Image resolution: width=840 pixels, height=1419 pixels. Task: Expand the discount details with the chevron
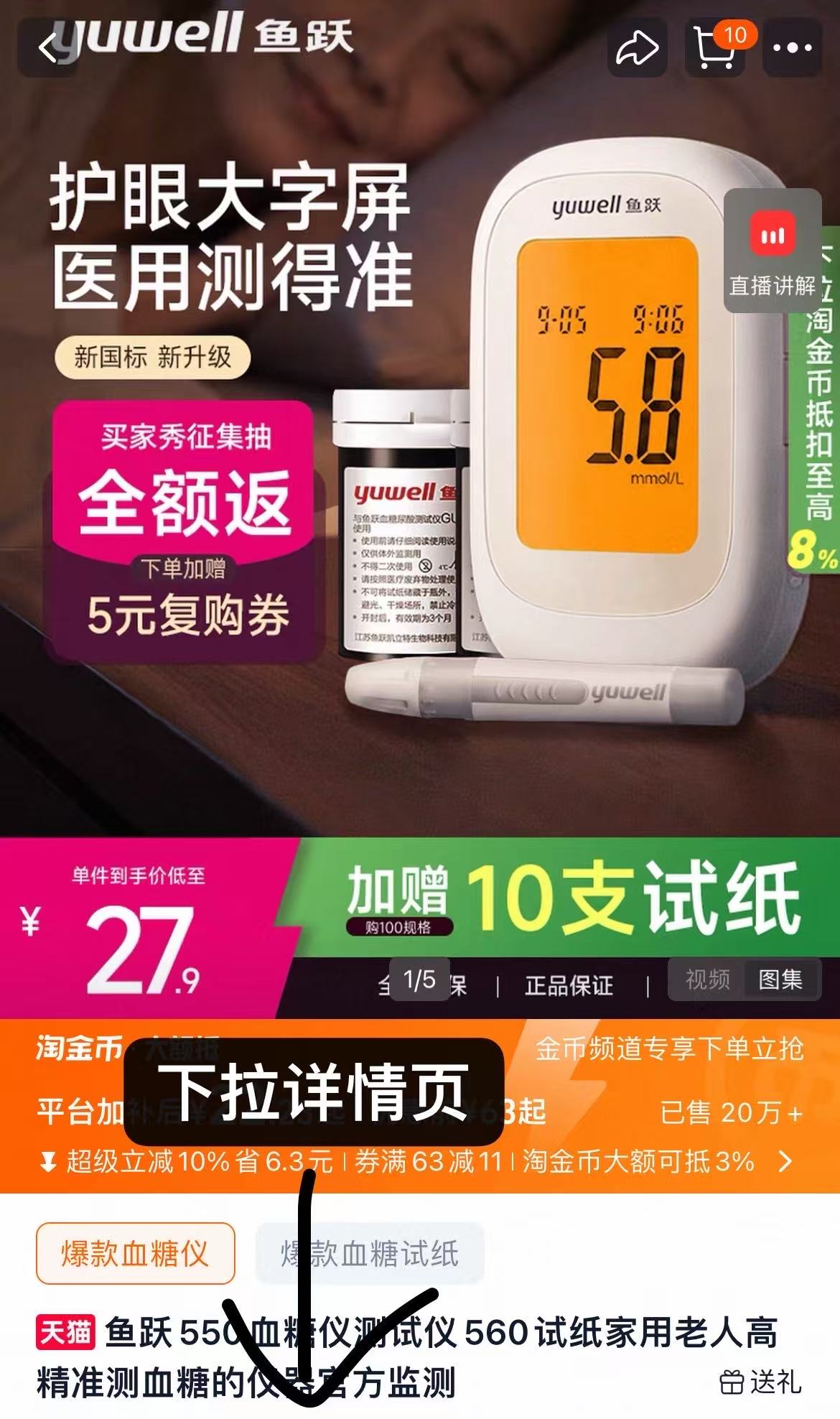click(x=786, y=1161)
